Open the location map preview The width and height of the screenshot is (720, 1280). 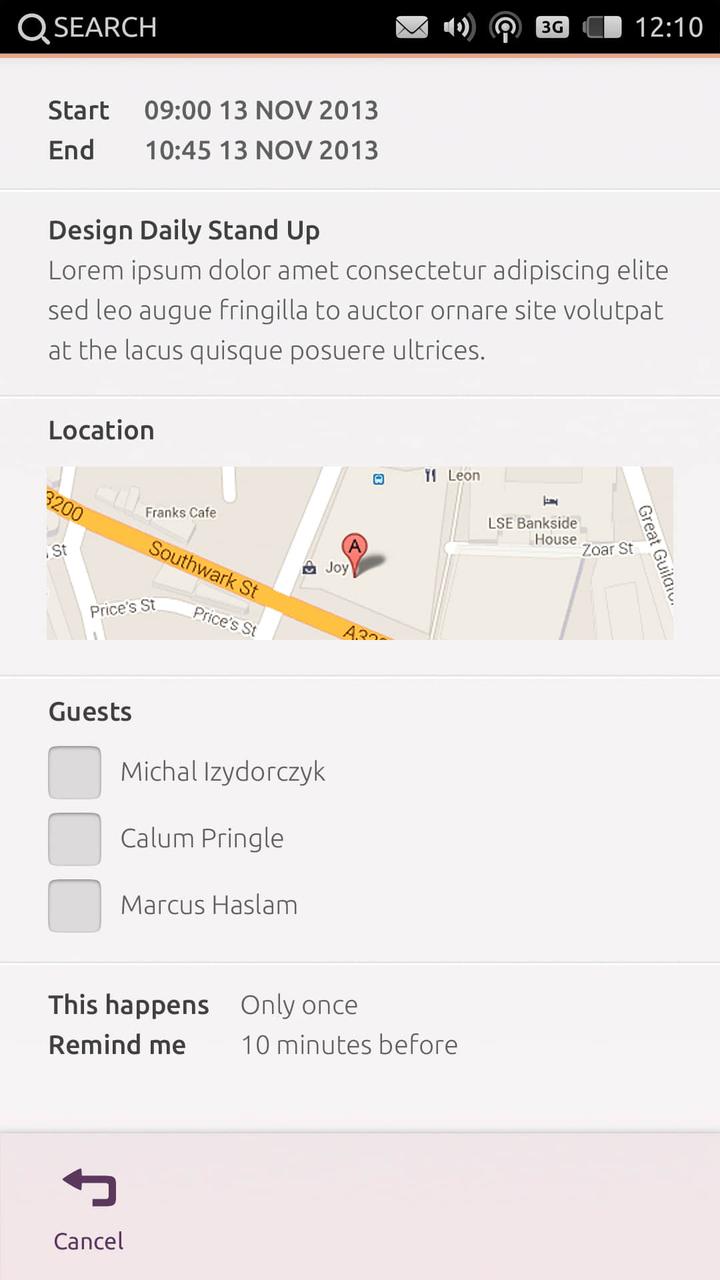(360, 553)
